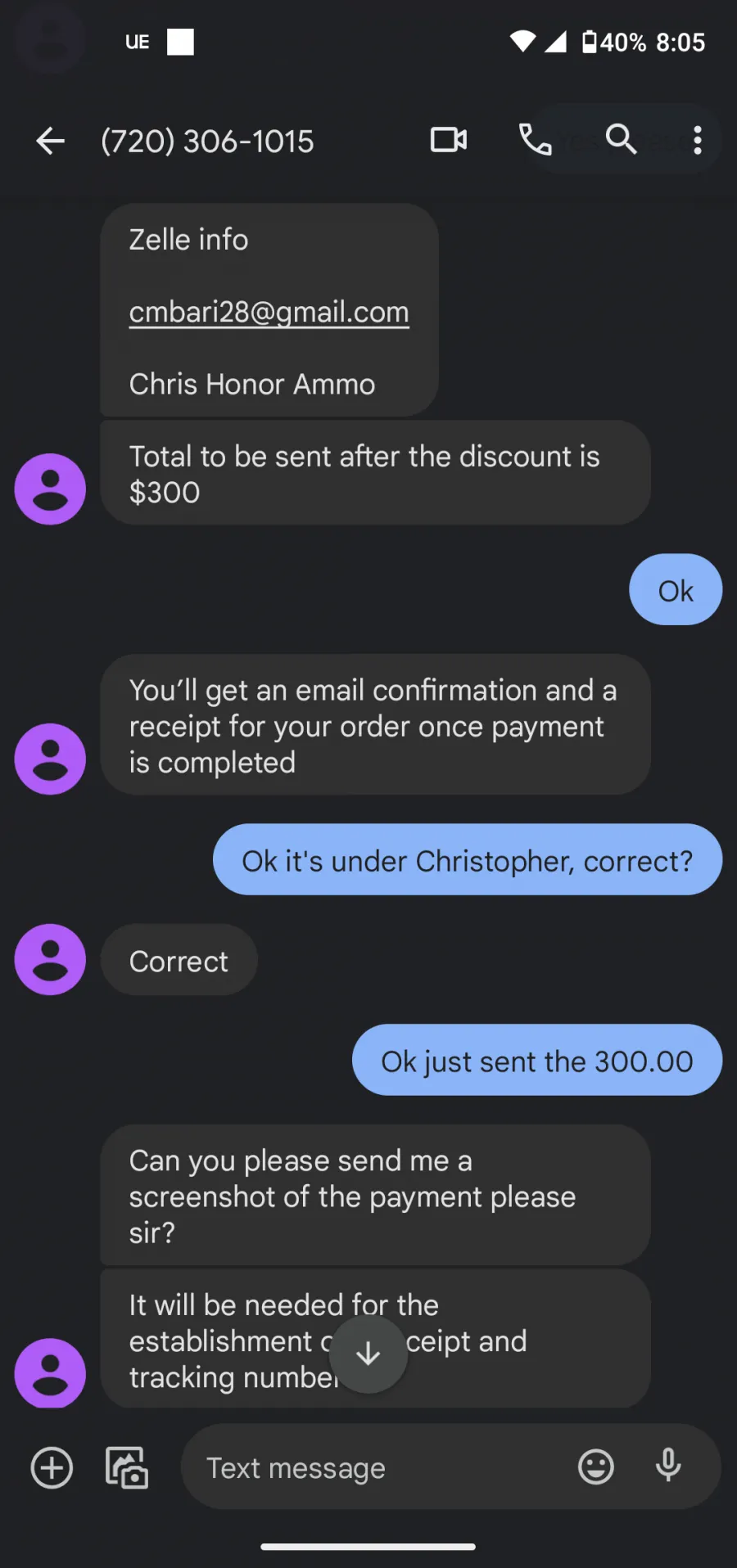Open the emoji picker
The image size is (737, 1568).
pyautogui.click(x=596, y=1467)
